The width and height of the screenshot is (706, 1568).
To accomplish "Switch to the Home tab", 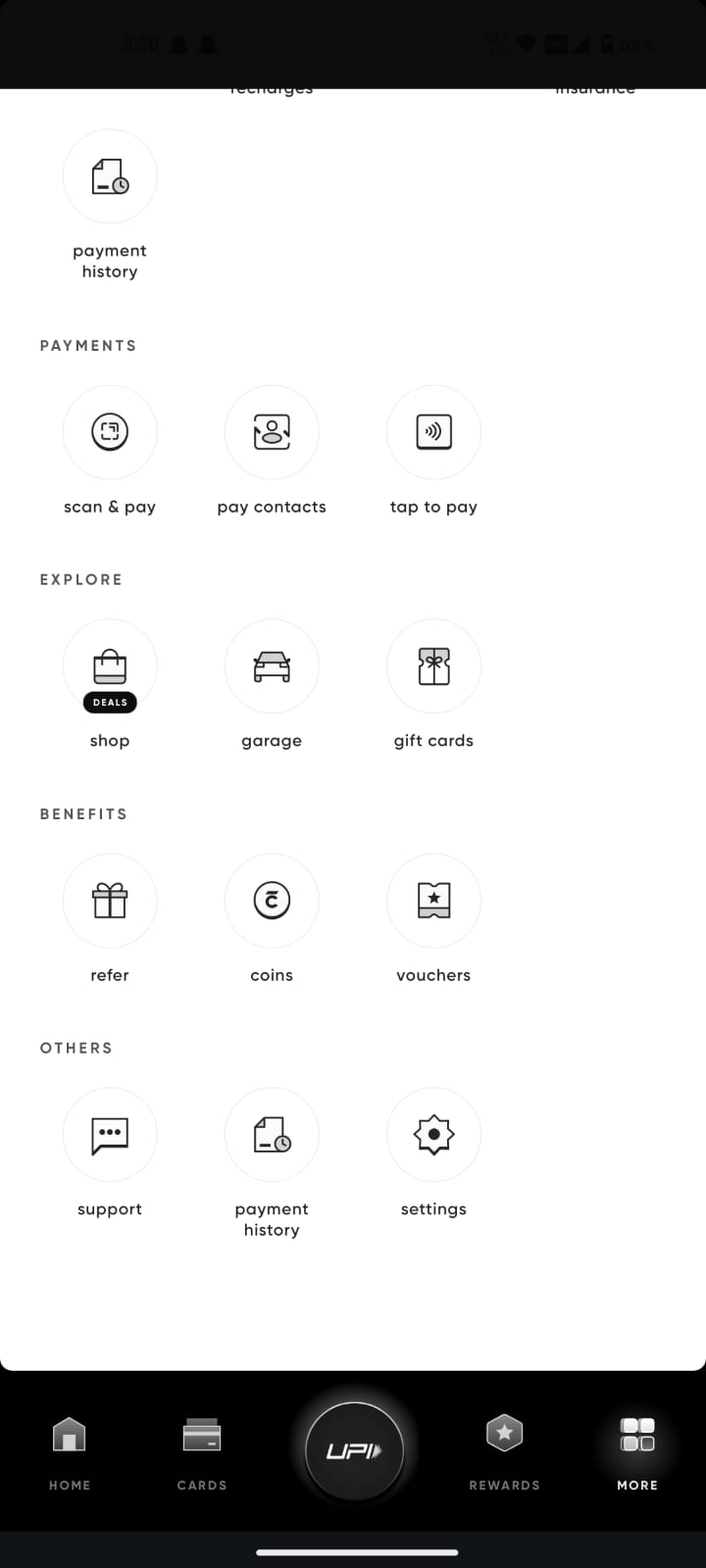I will tap(70, 1450).
